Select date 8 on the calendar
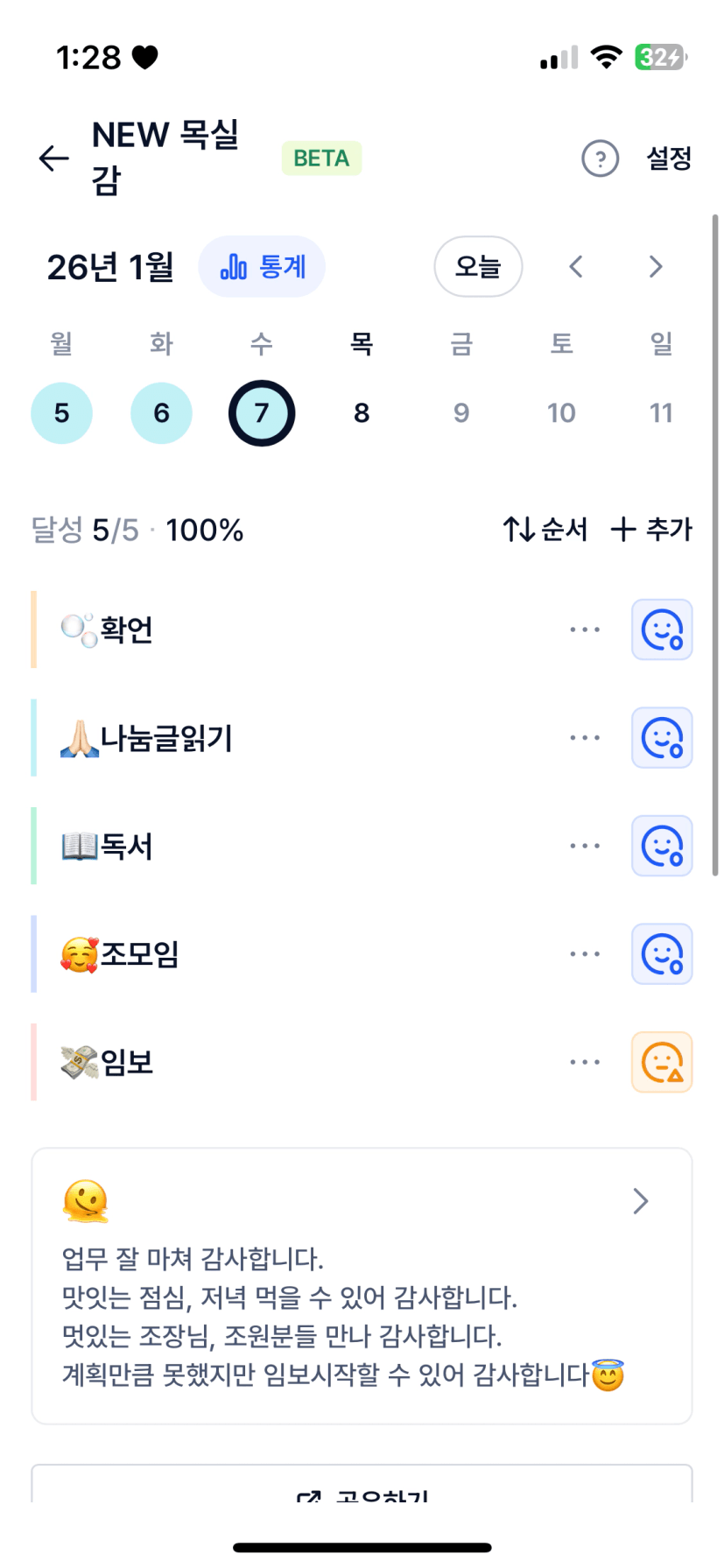The width and height of the screenshot is (724, 1568). [x=362, y=413]
